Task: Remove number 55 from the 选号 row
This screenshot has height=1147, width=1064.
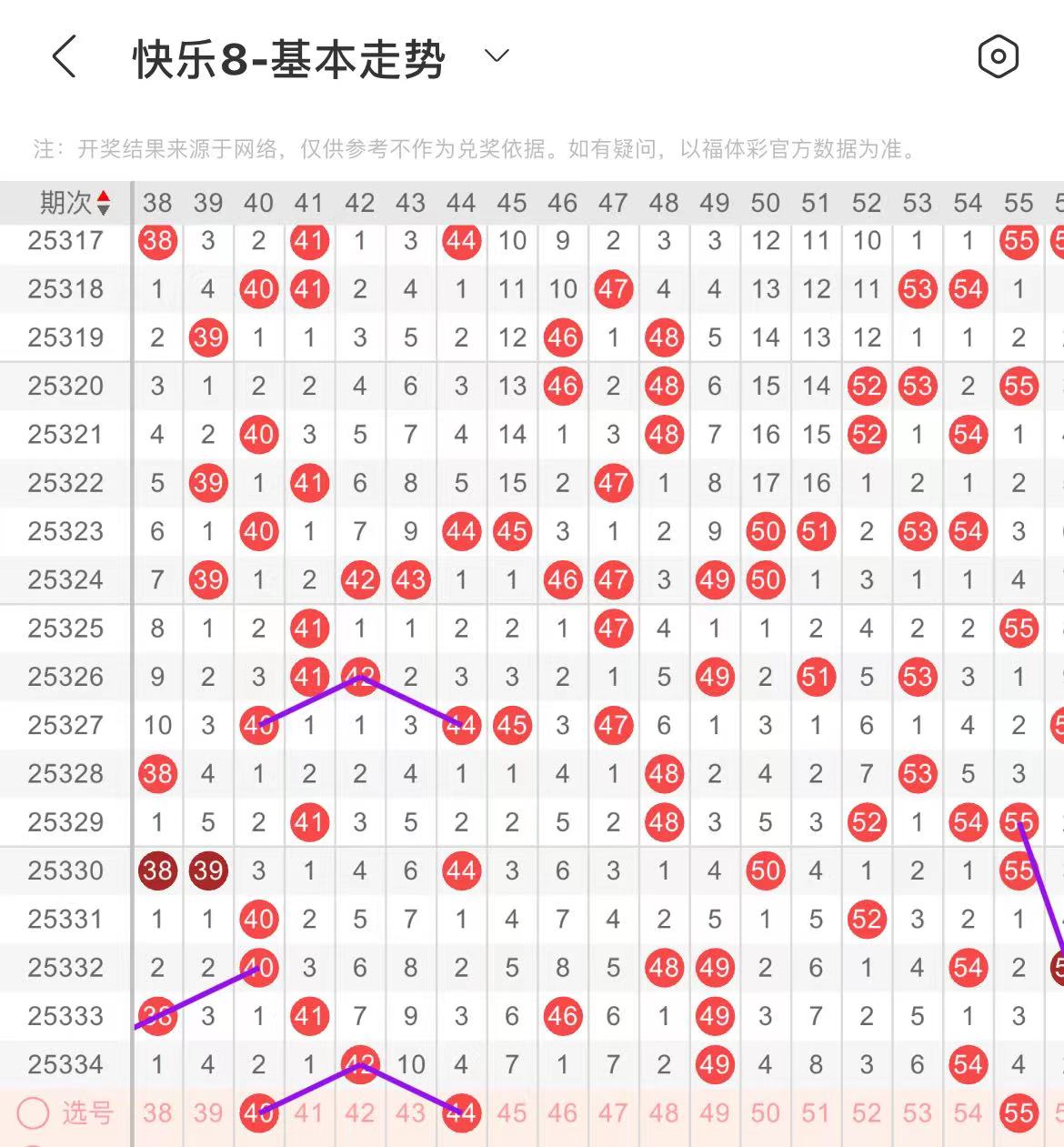Action: [x=1019, y=1112]
